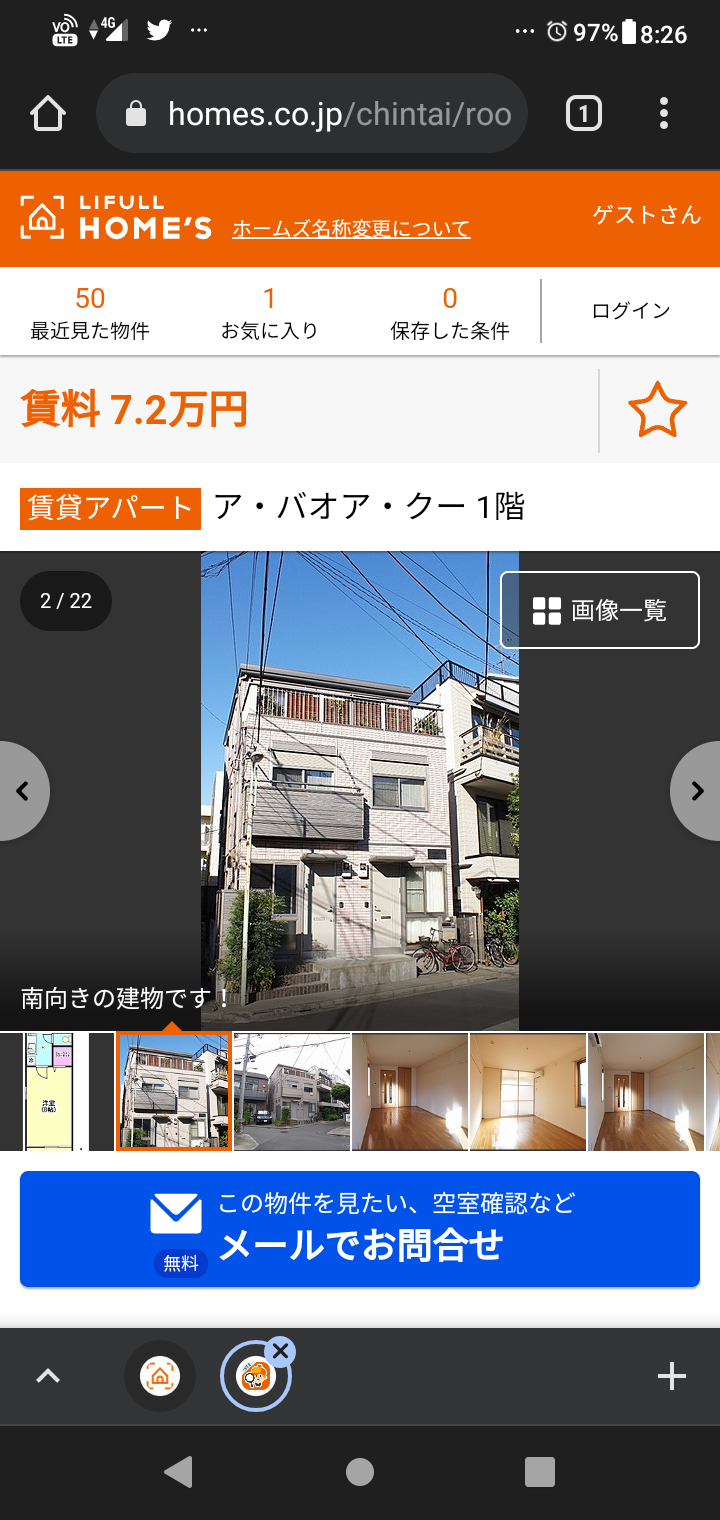720x1520 pixels.
Task: Show the next property photo
Action: pos(698,791)
